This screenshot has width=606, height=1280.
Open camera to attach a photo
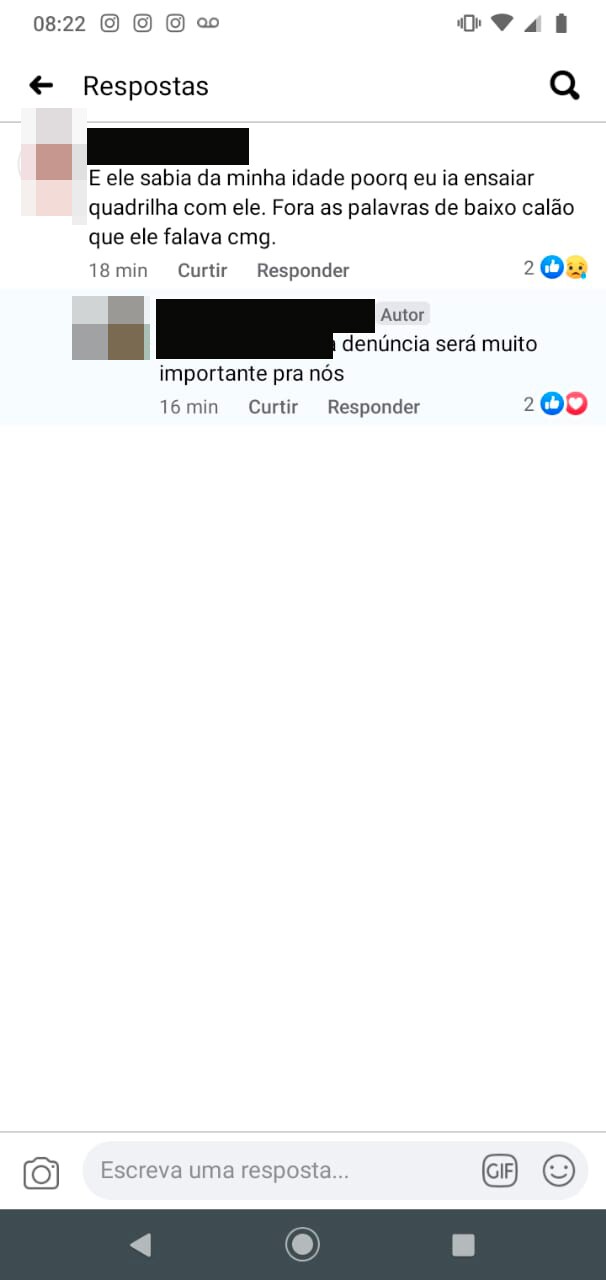41,1172
